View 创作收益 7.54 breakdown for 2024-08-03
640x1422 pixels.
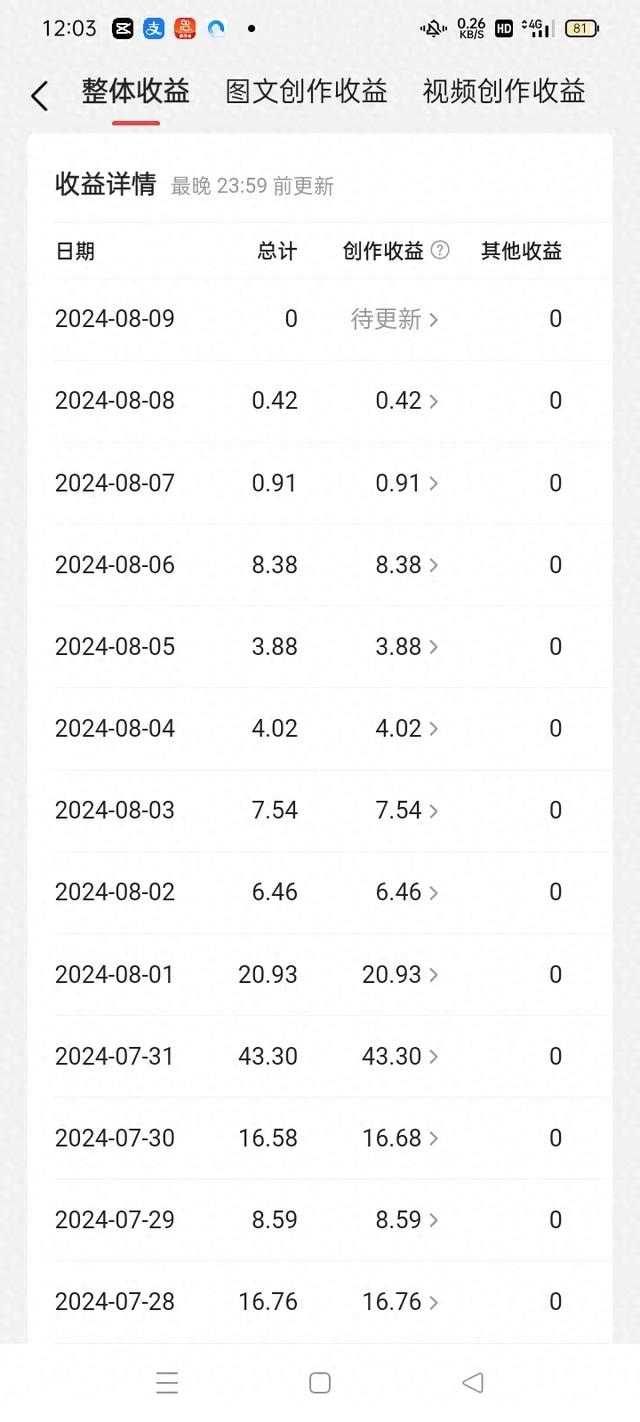407,811
